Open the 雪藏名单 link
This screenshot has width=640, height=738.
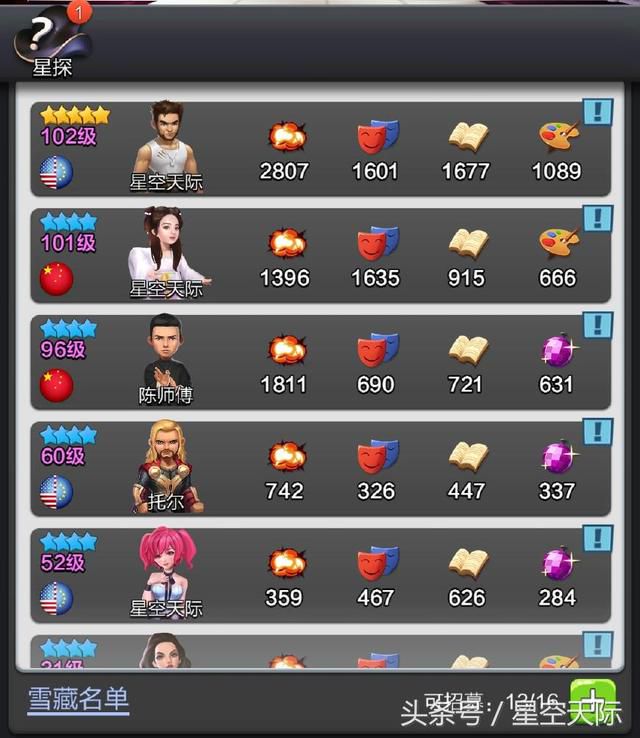(x=78, y=698)
